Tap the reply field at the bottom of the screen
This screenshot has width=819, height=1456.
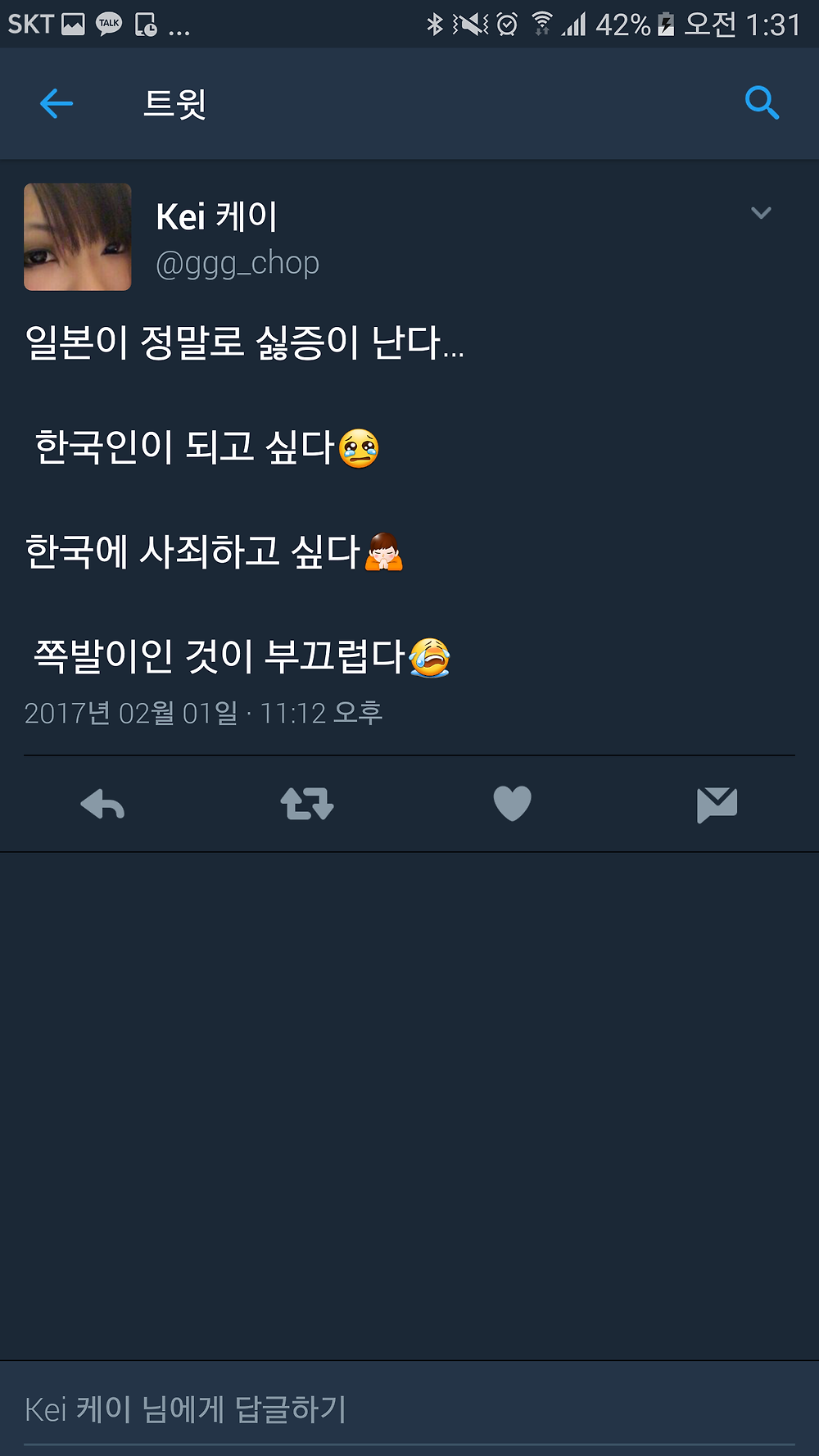(409, 1409)
